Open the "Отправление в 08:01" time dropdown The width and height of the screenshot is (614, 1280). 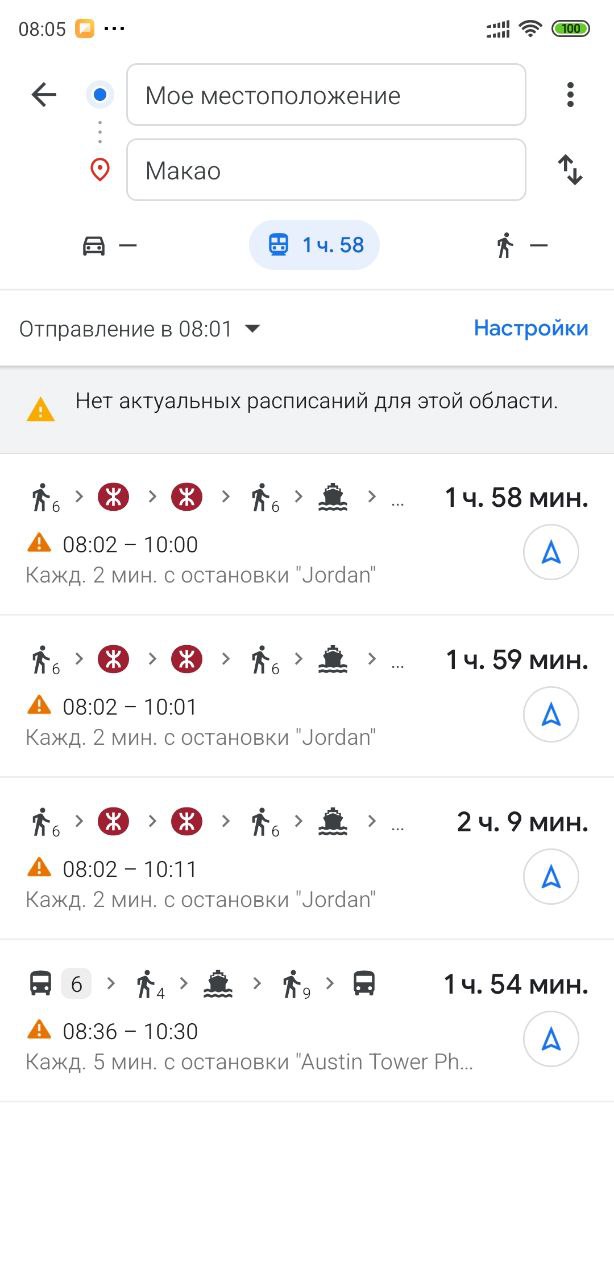(140, 328)
